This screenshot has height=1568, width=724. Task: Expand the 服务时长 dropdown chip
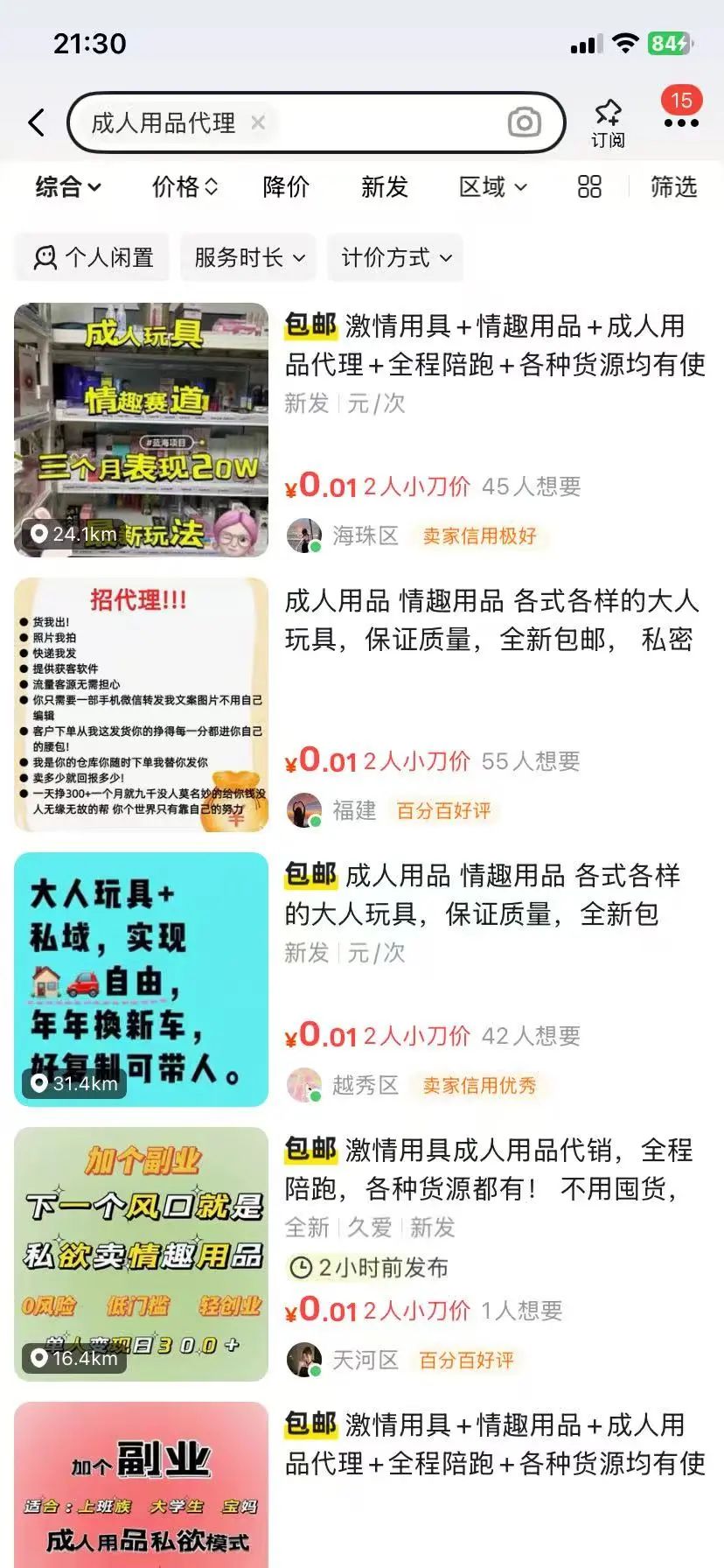coord(248,257)
